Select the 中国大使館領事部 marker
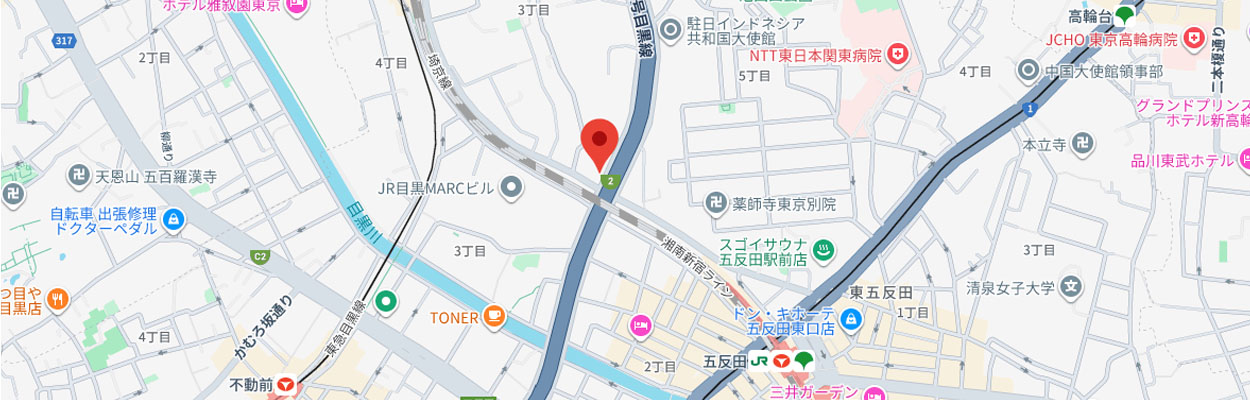 pos(1029,71)
